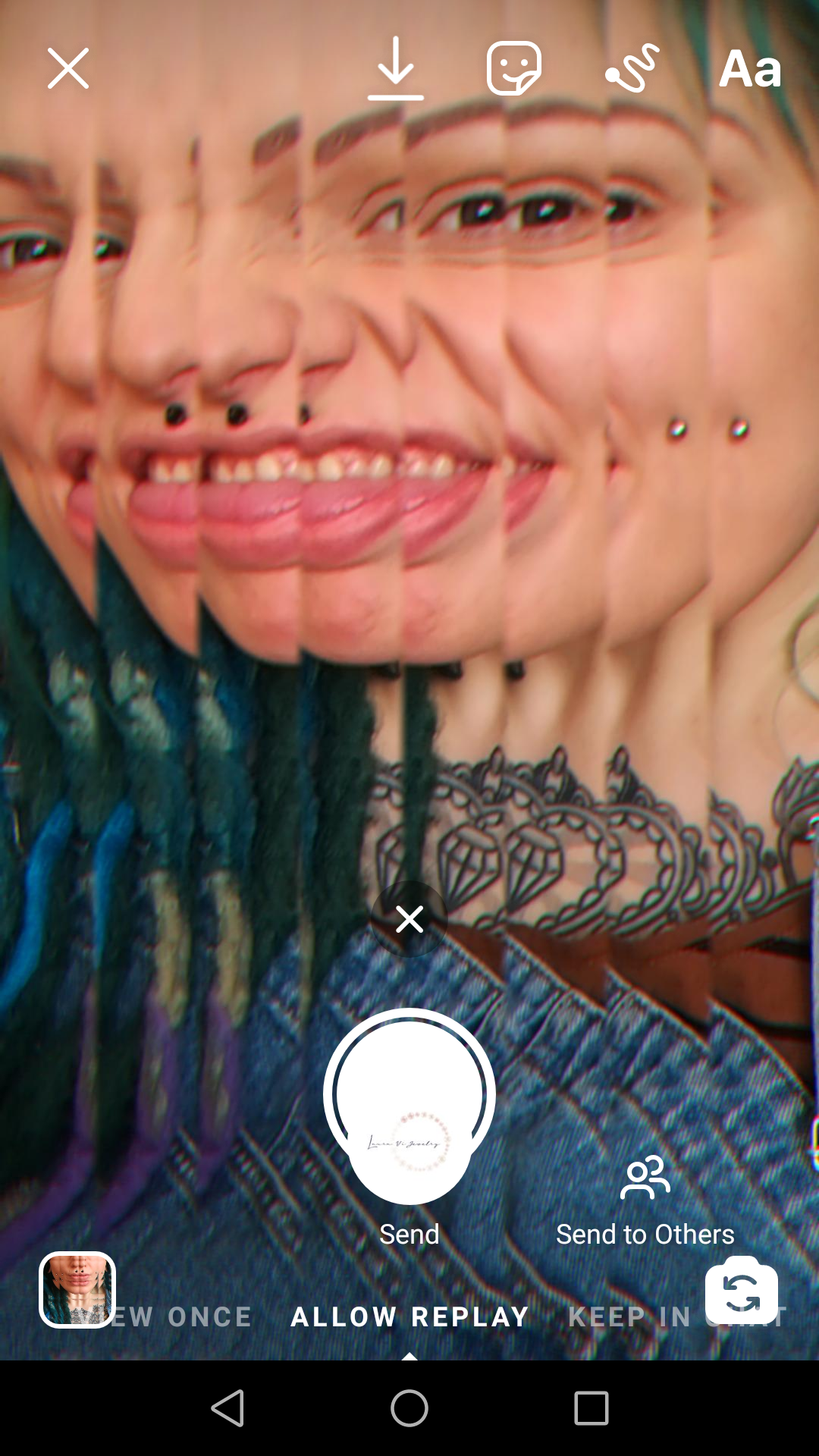Go to the home screen
819x1456 pixels.
(409, 1408)
